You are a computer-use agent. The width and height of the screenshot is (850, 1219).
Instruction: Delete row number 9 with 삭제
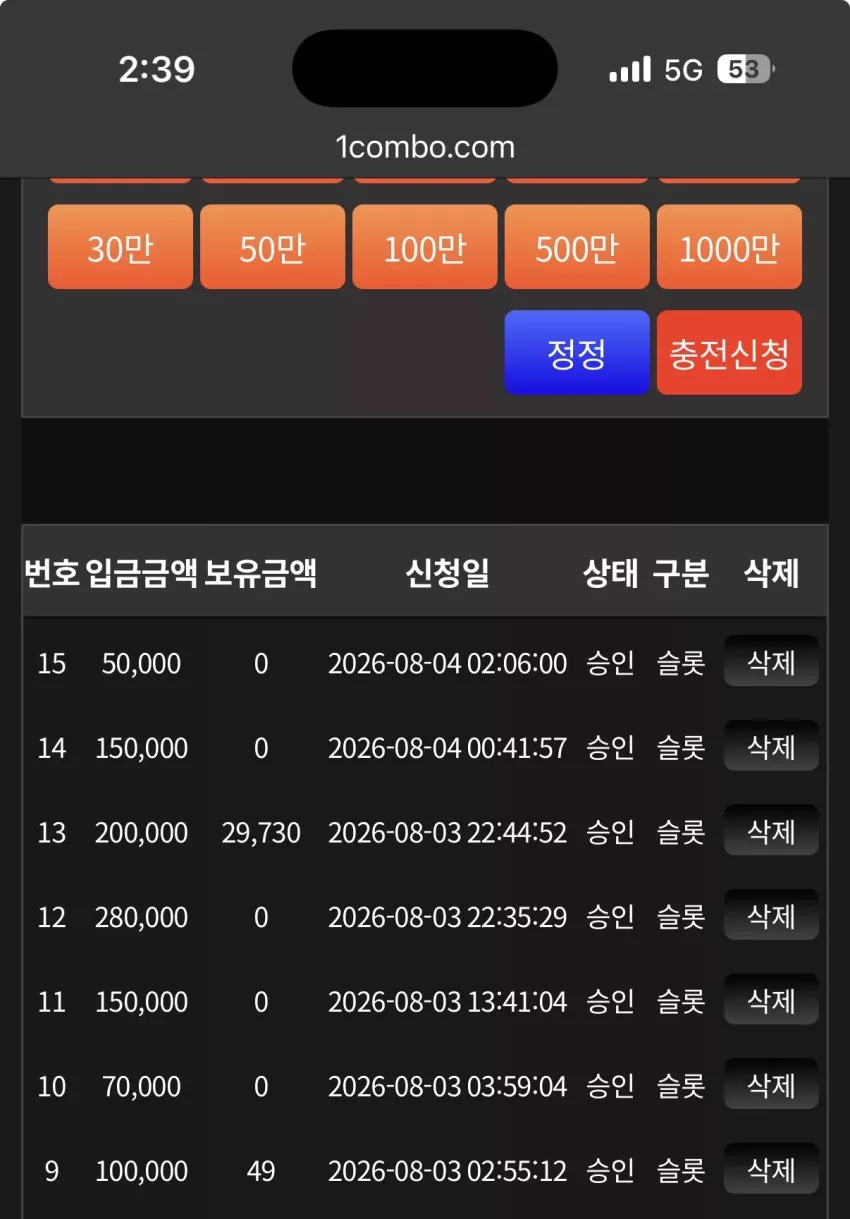point(771,1169)
